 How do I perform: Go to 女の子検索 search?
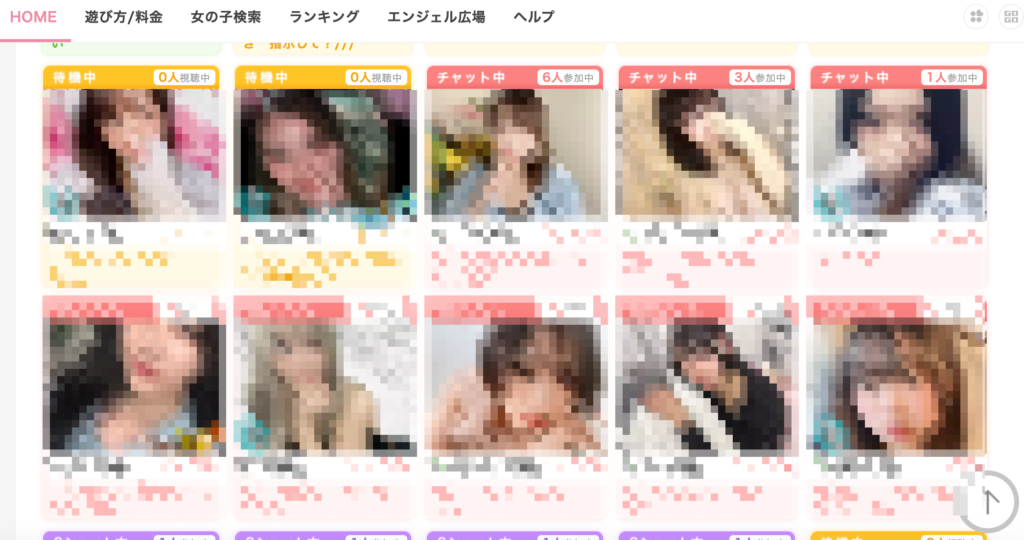(225, 17)
